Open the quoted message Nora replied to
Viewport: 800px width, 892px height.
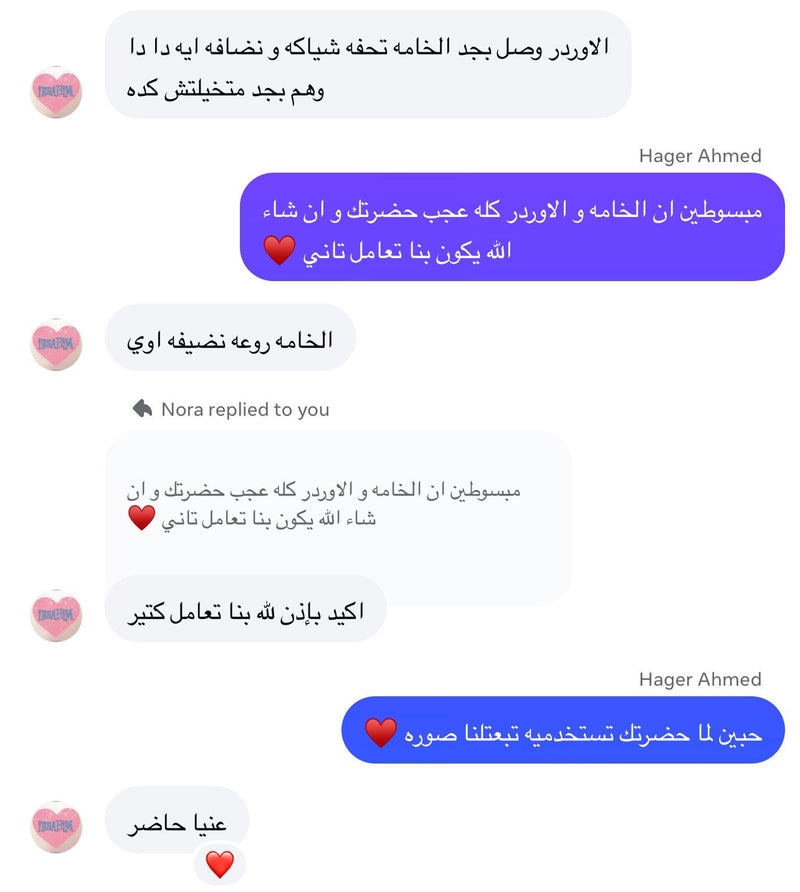point(338,504)
